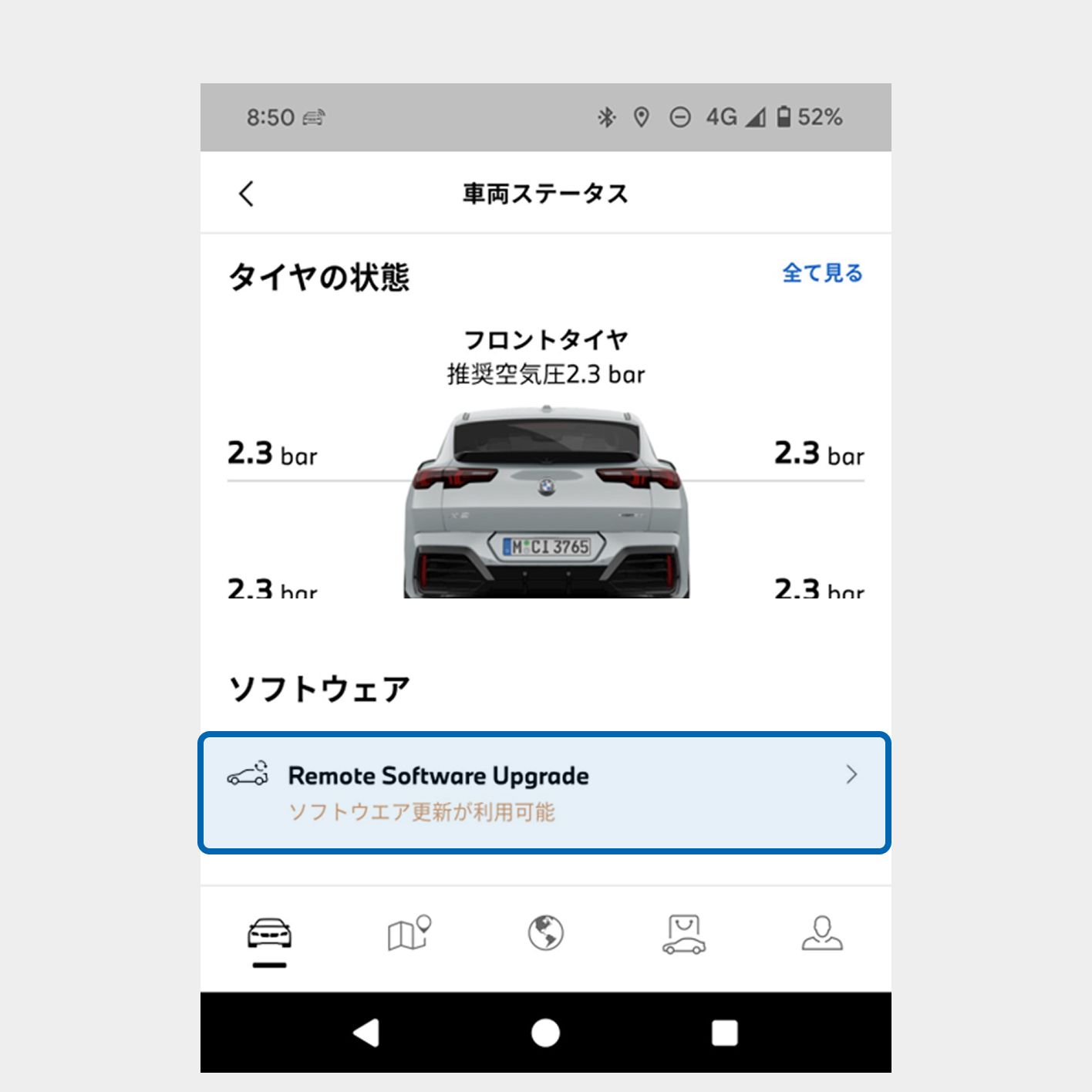Go back from 車両ステータス screen
Screen dimensions: 1092x1092
click(246, 194)
